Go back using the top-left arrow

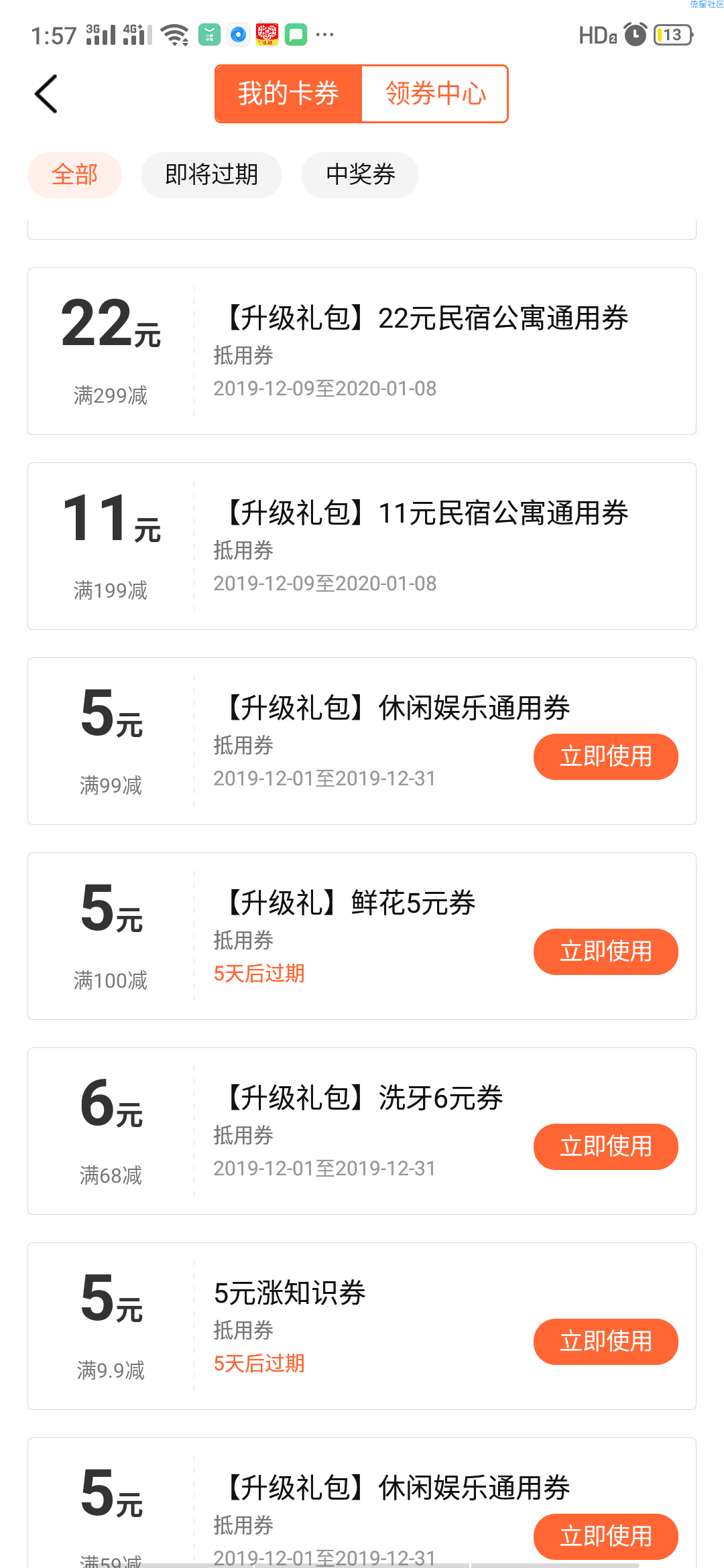coord(46,94)
